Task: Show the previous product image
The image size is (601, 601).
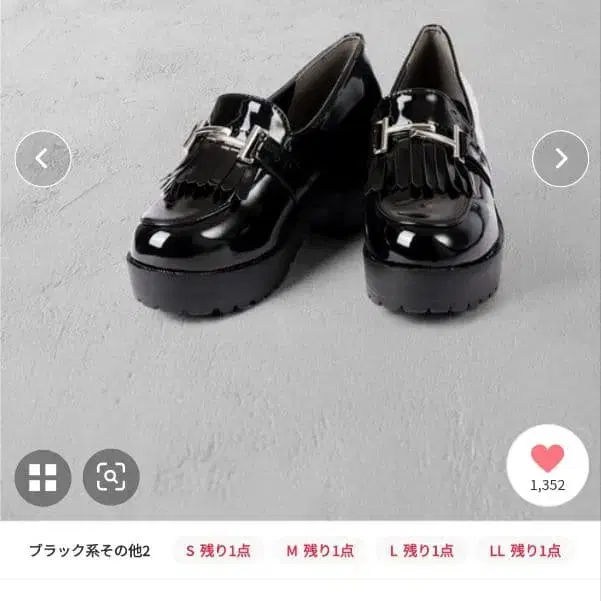Action: click(43, 159)
